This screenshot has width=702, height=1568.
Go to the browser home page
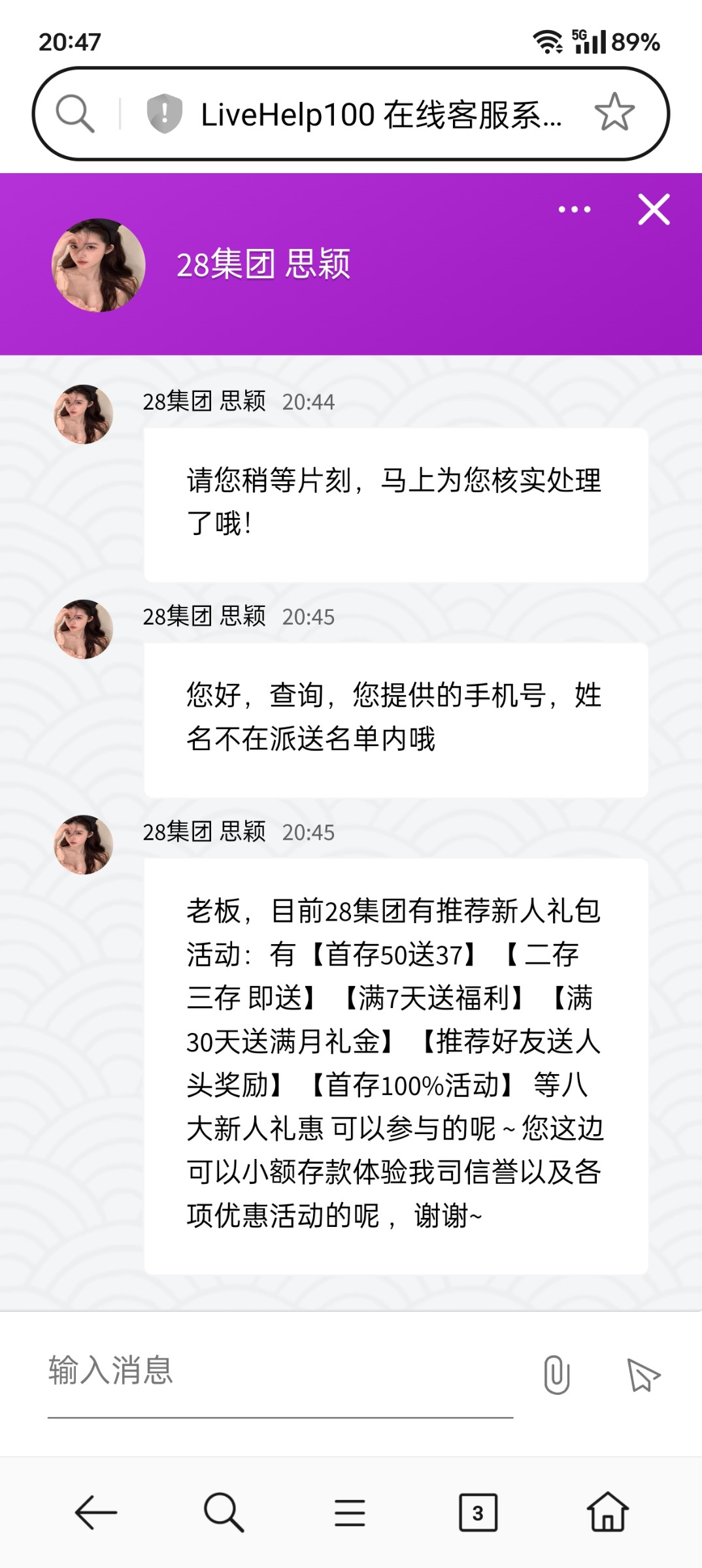point(608,1512)
